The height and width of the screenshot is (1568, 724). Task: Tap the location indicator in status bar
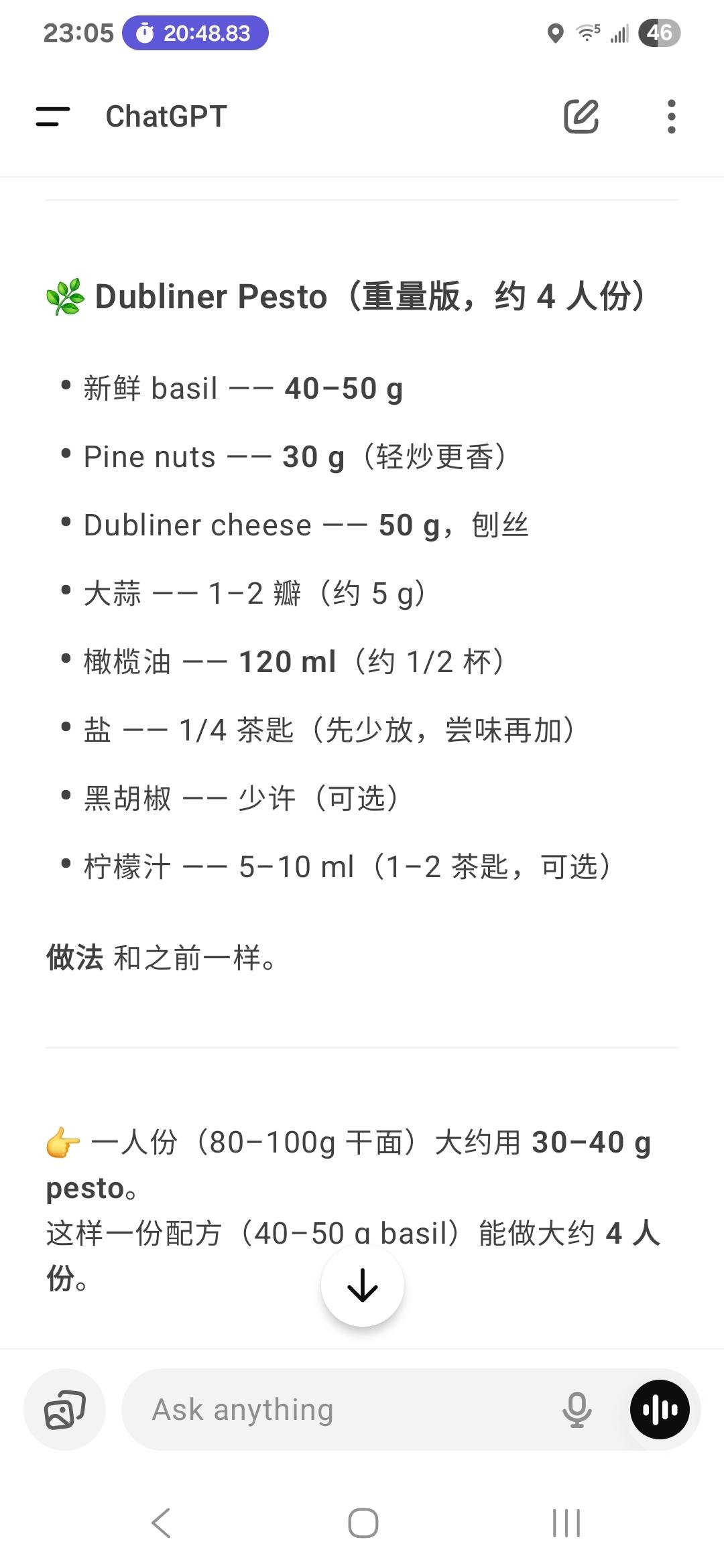[554, 32]
